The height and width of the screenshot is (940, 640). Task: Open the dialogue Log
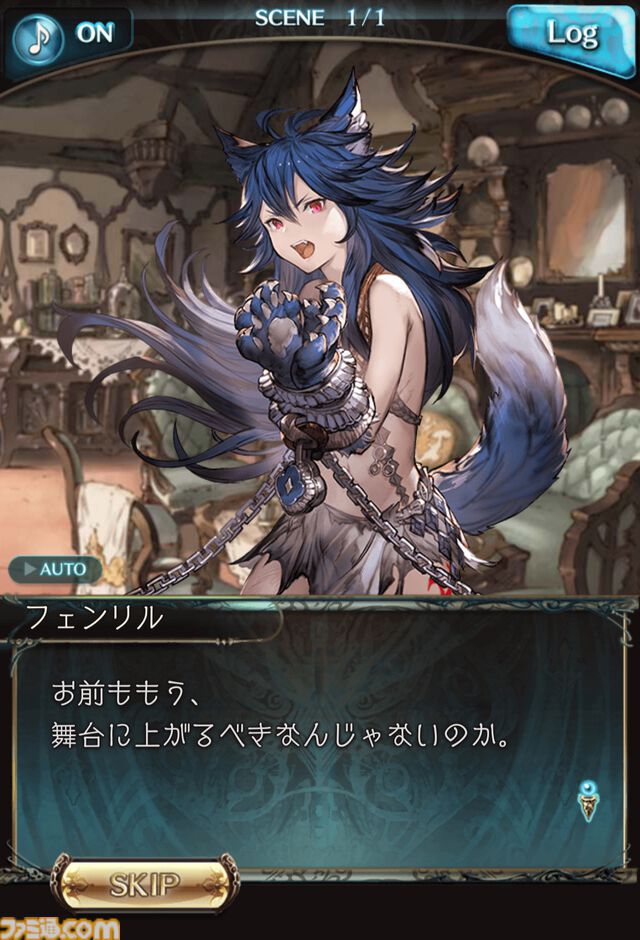(x=570, y=34)
